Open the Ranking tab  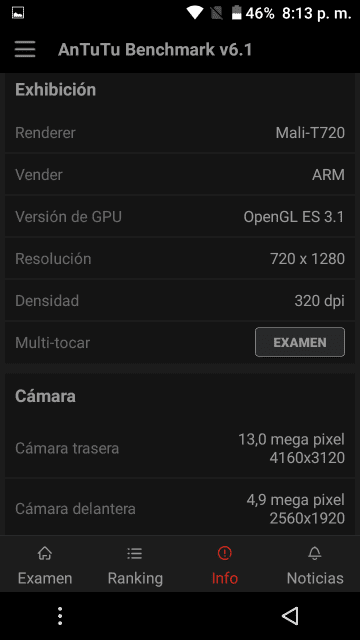pos(135,566)
